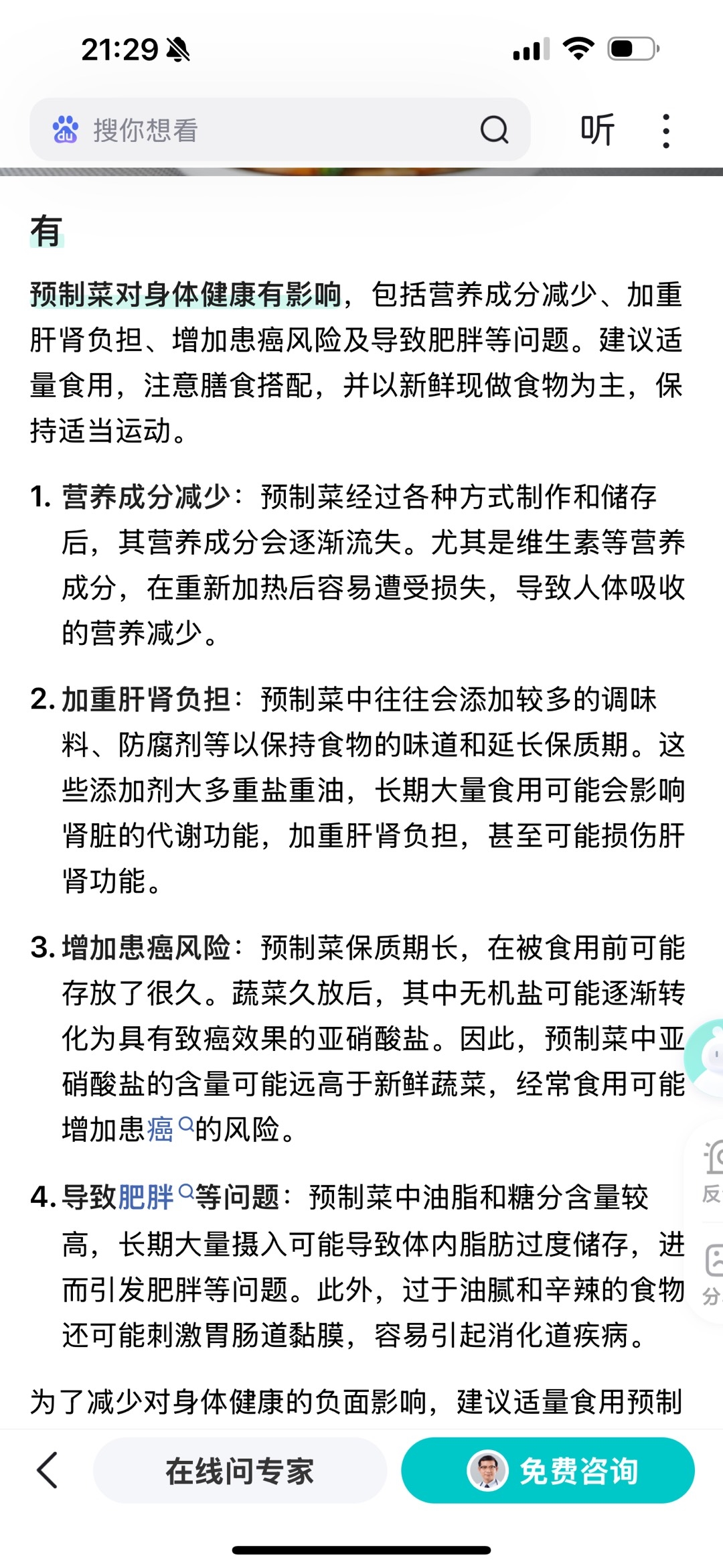Tap 免费咨询 button

(548, 1470)
